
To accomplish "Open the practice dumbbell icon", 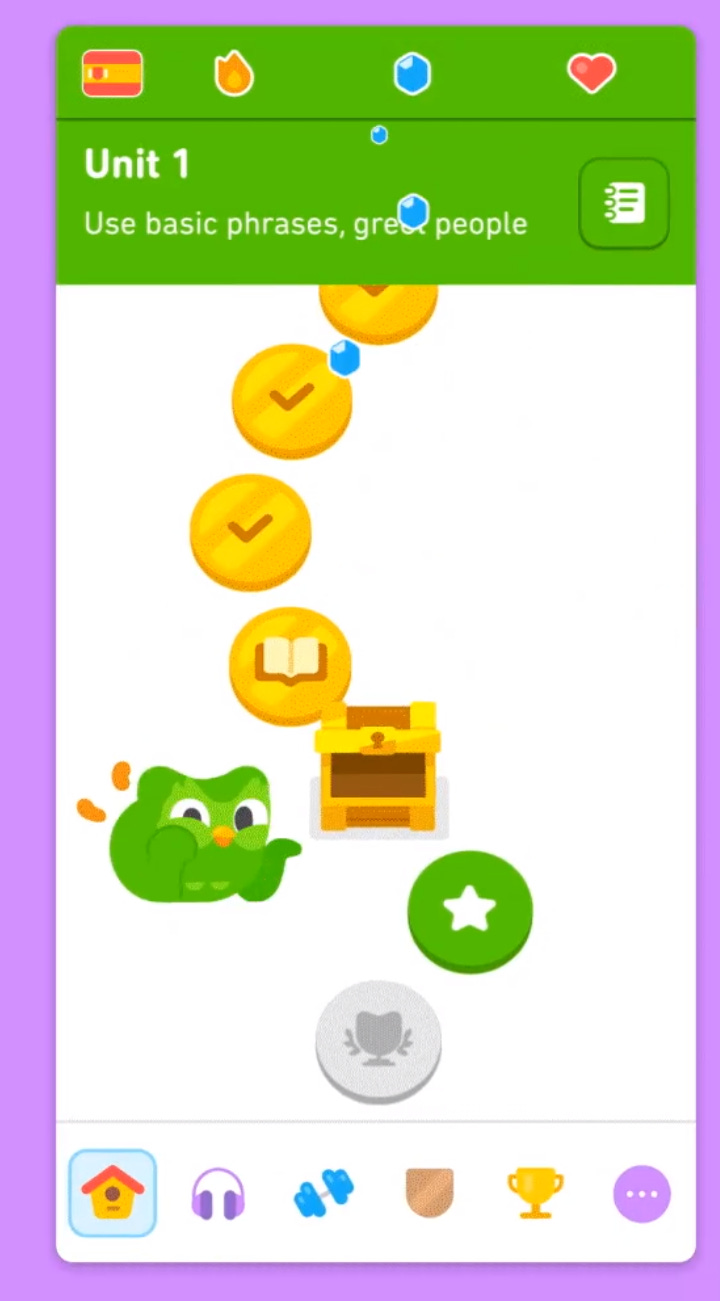I will (x=323, y=1193).
